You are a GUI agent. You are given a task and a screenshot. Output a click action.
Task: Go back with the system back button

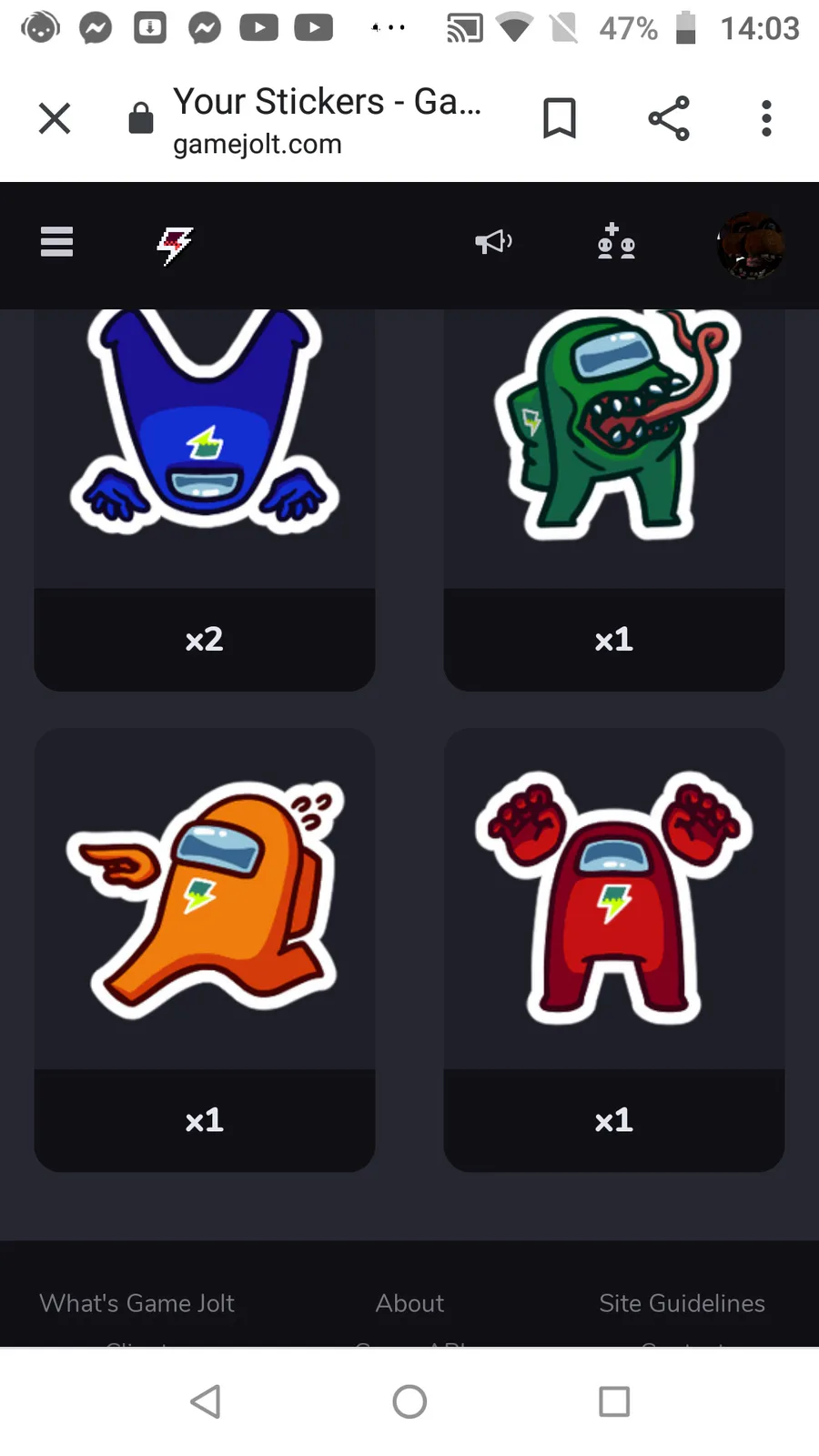pyautogui.click(x=206, y=1401)
